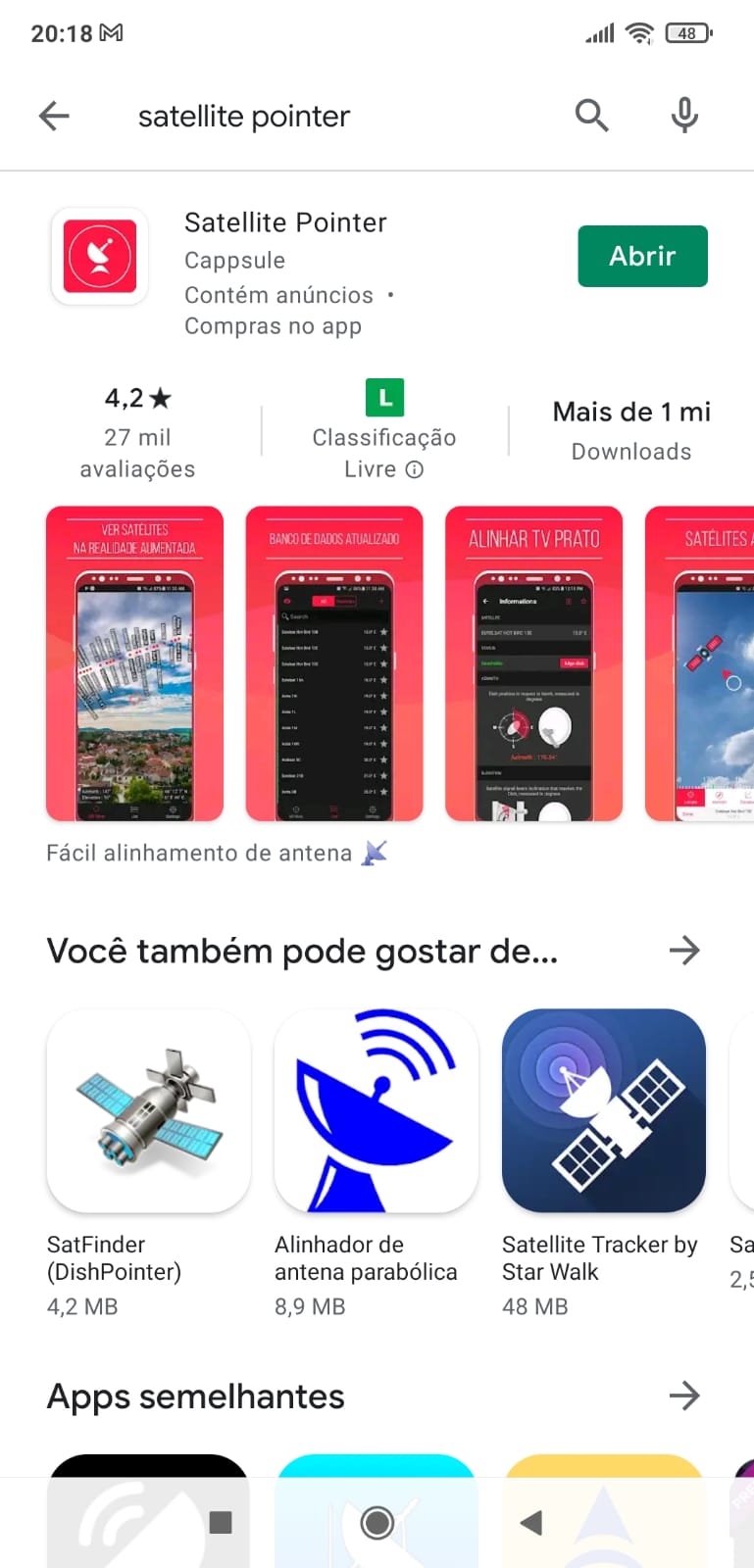754x1568 pixels.
Task: Open the "Ver satélites na realidade aumentada" screenshot
Action: click(134, 663)
